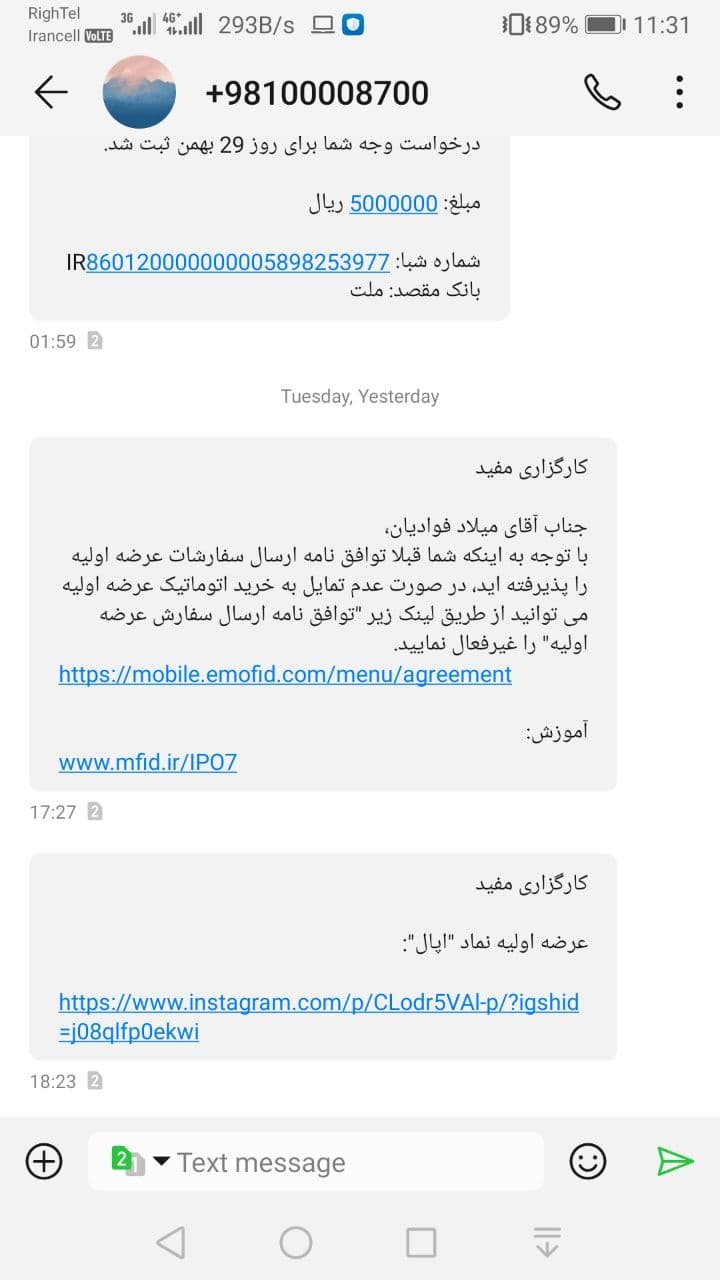Send the message with green arrow

(675, 1161)
